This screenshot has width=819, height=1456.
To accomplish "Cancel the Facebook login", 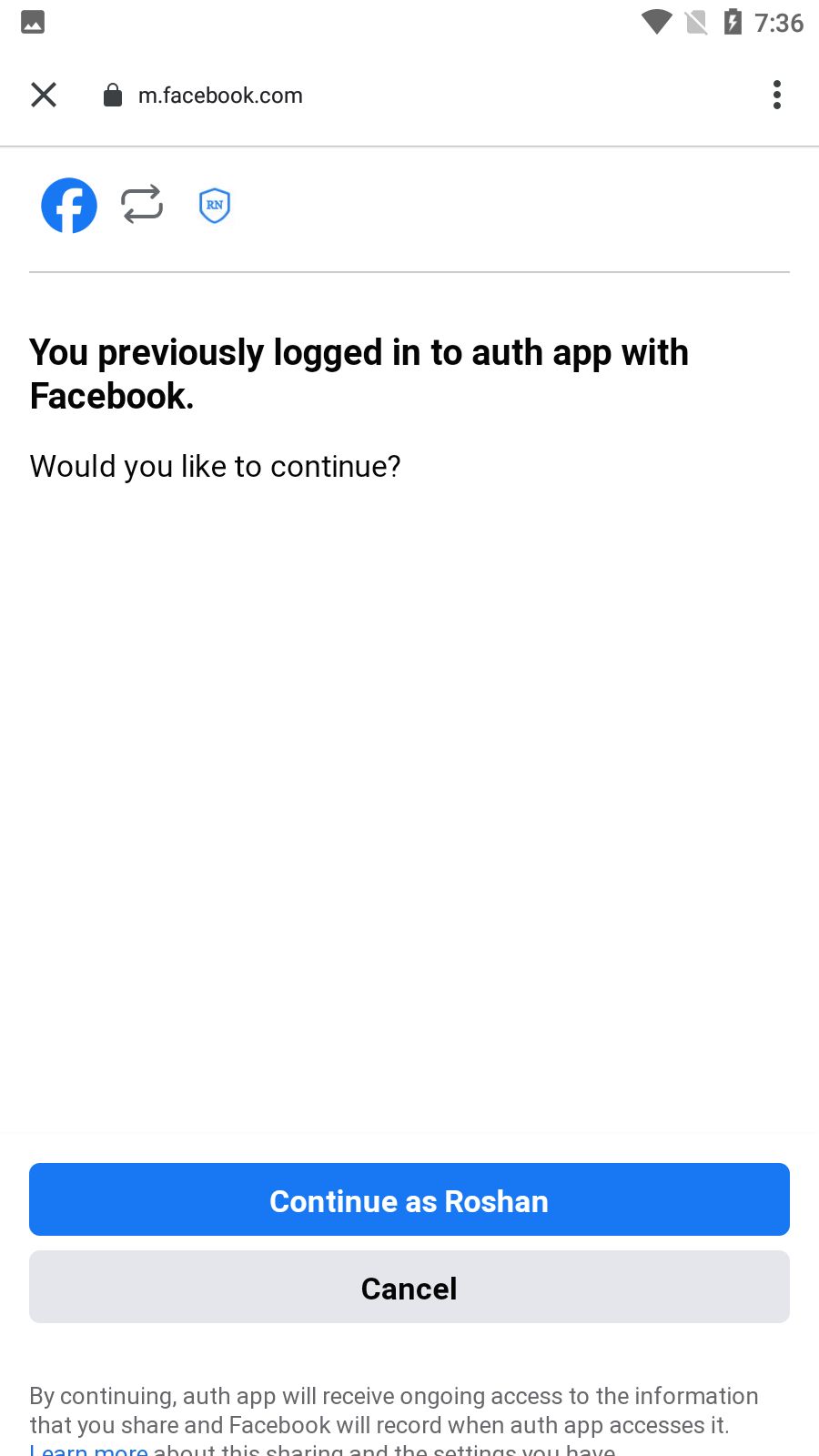I will 409,1287.
